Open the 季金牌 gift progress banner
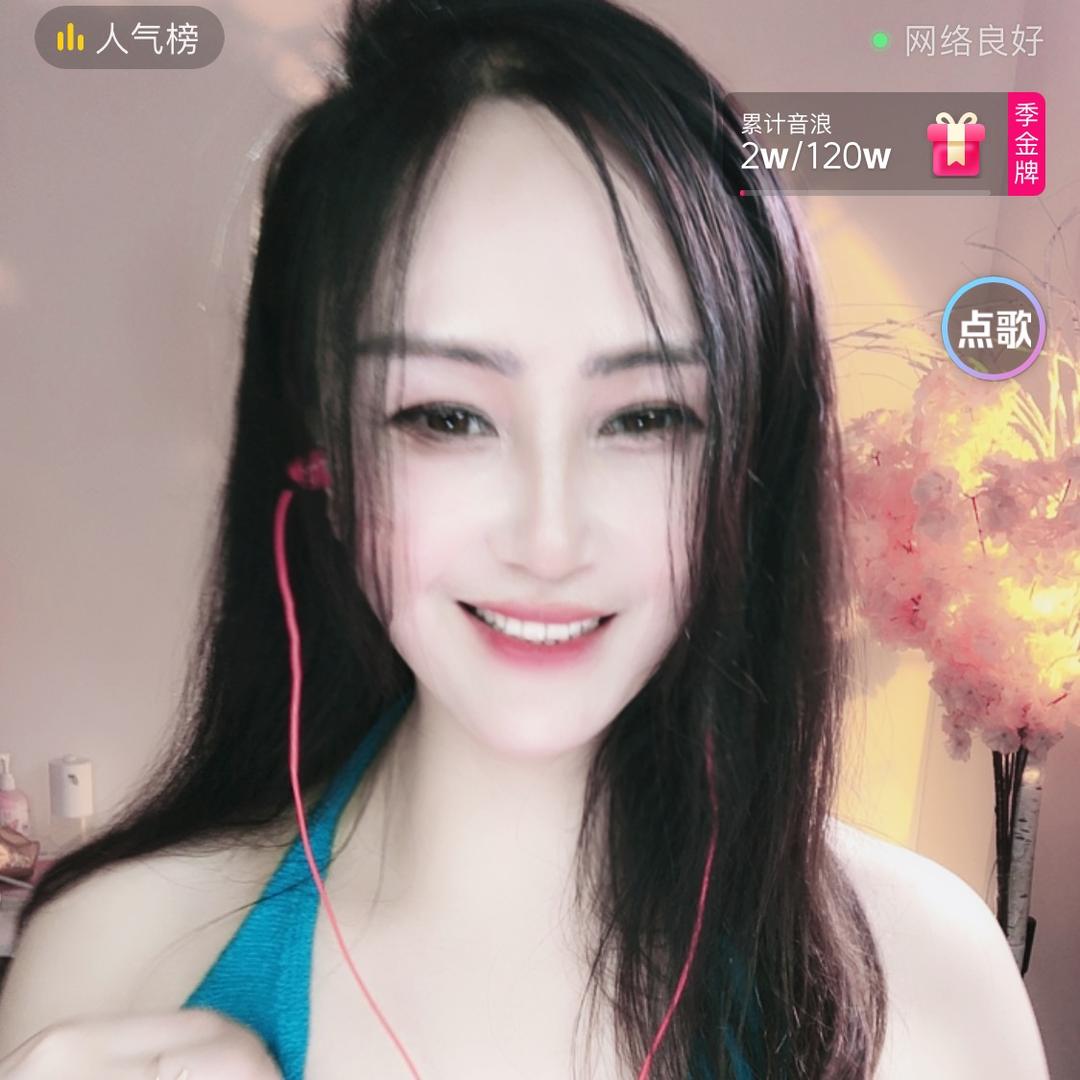The image size is (1080, 1080). click(x=886, y=145)
